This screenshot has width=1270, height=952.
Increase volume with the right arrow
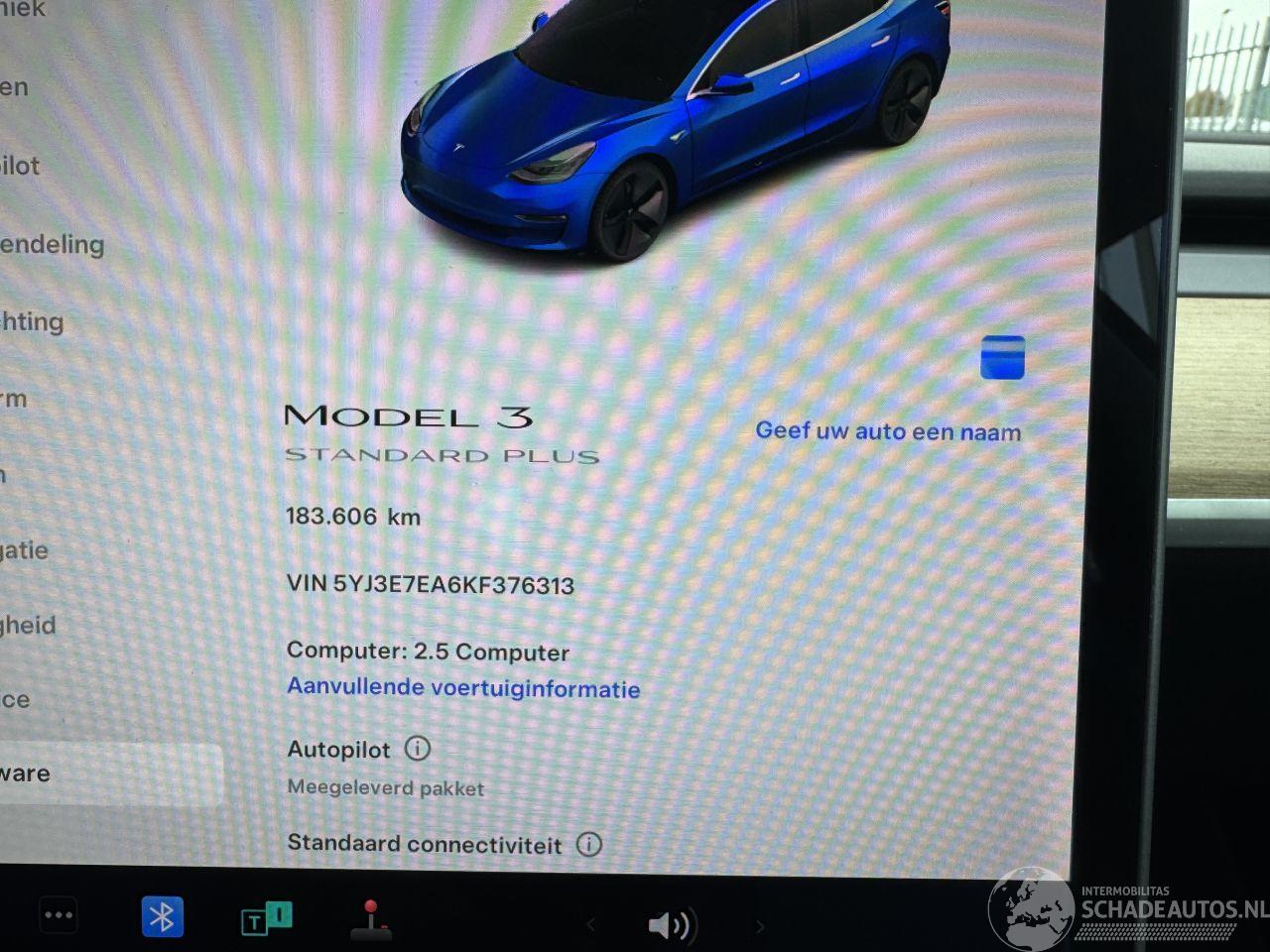pos(761,926)
